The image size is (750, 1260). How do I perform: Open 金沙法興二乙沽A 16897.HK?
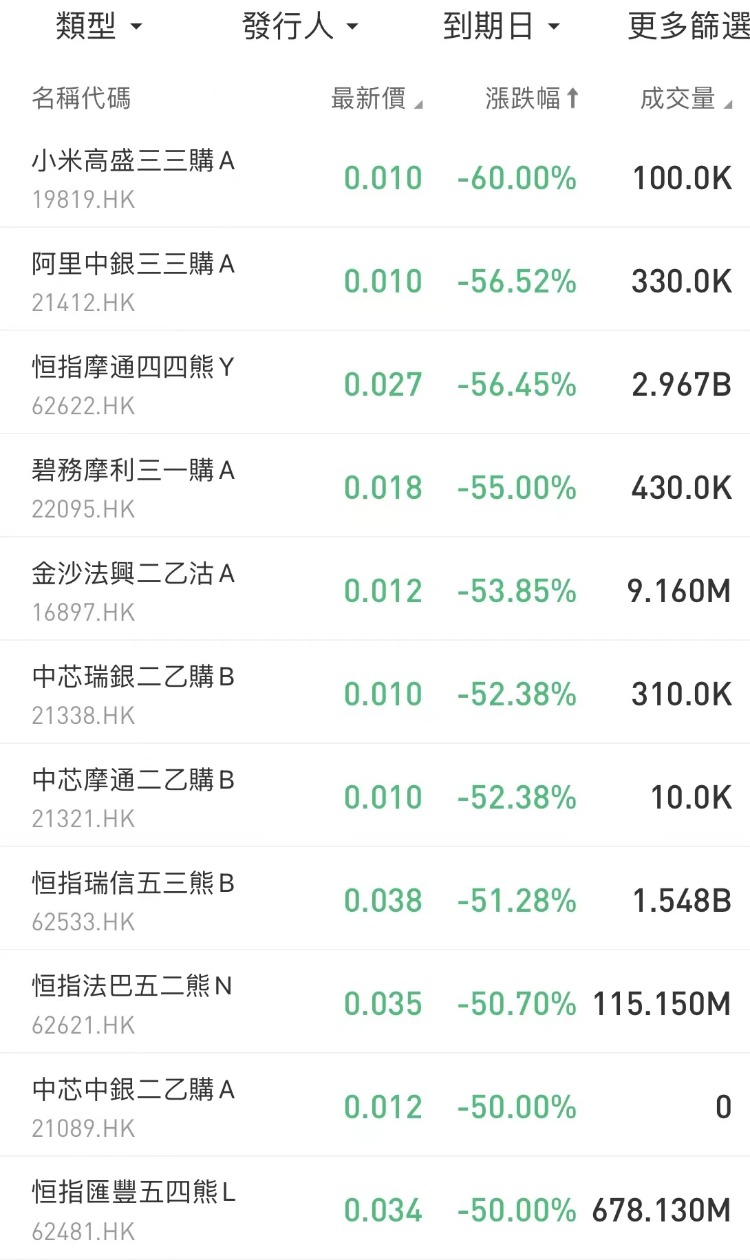(x=375, y=590)
